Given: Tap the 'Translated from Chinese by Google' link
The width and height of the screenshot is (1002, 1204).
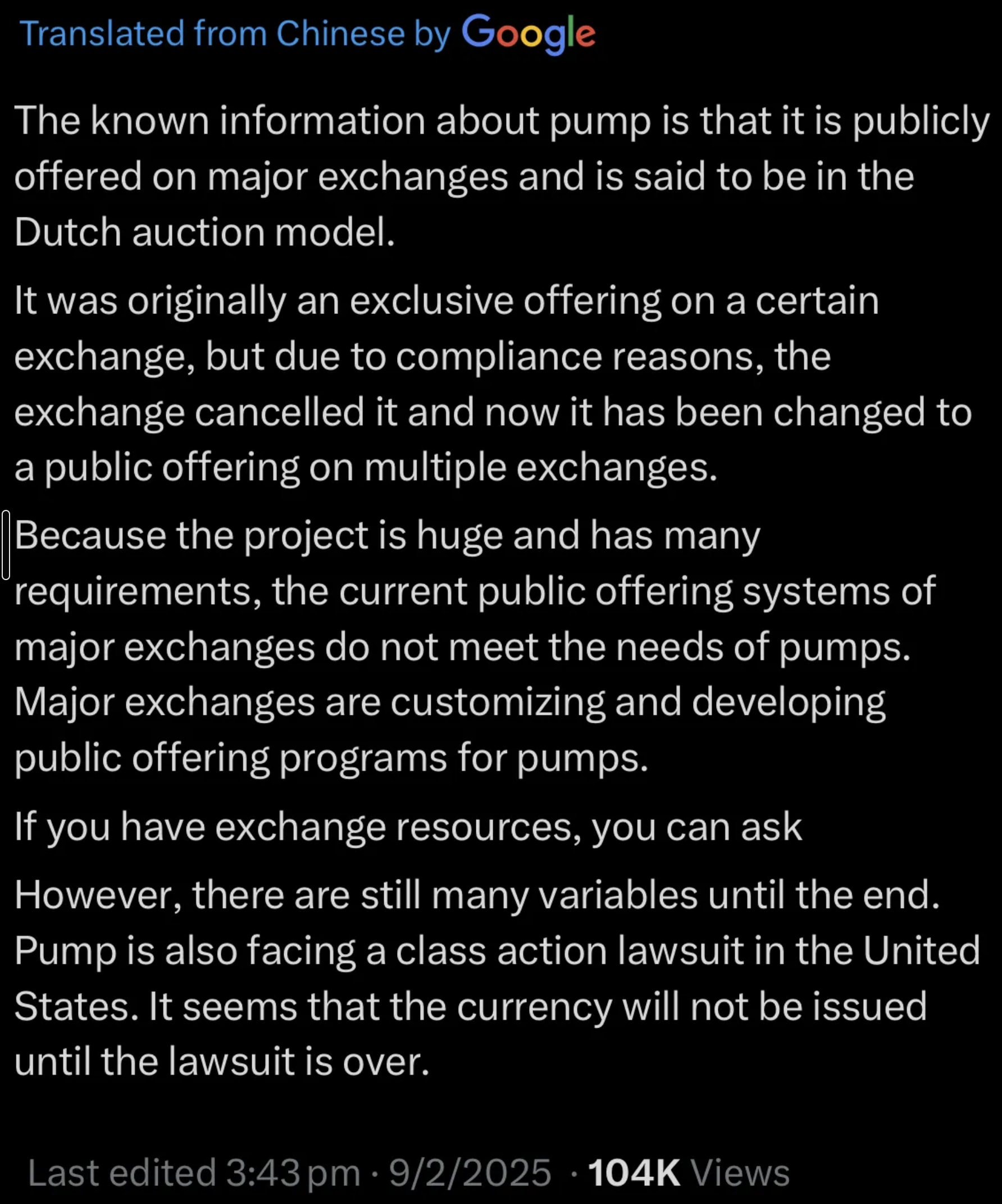Looking at the screenshot, I should coord(307,34).
